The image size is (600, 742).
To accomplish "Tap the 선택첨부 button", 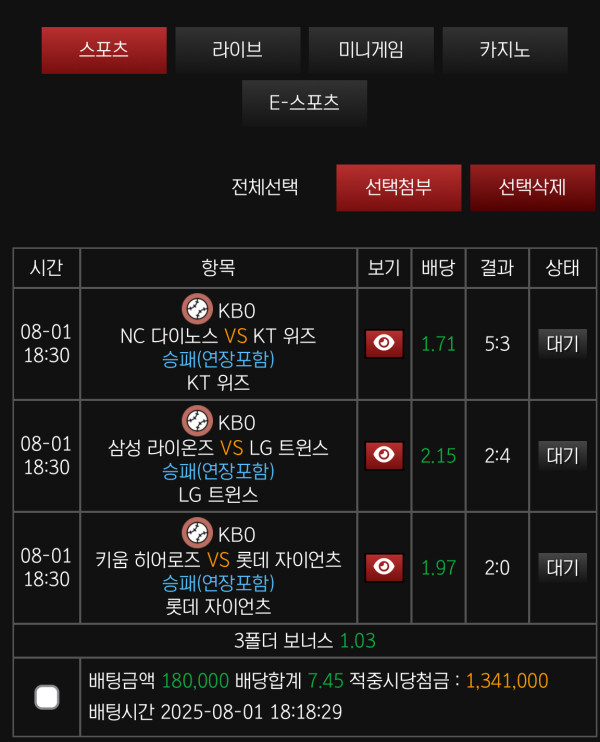I will [x=398, y=187].
